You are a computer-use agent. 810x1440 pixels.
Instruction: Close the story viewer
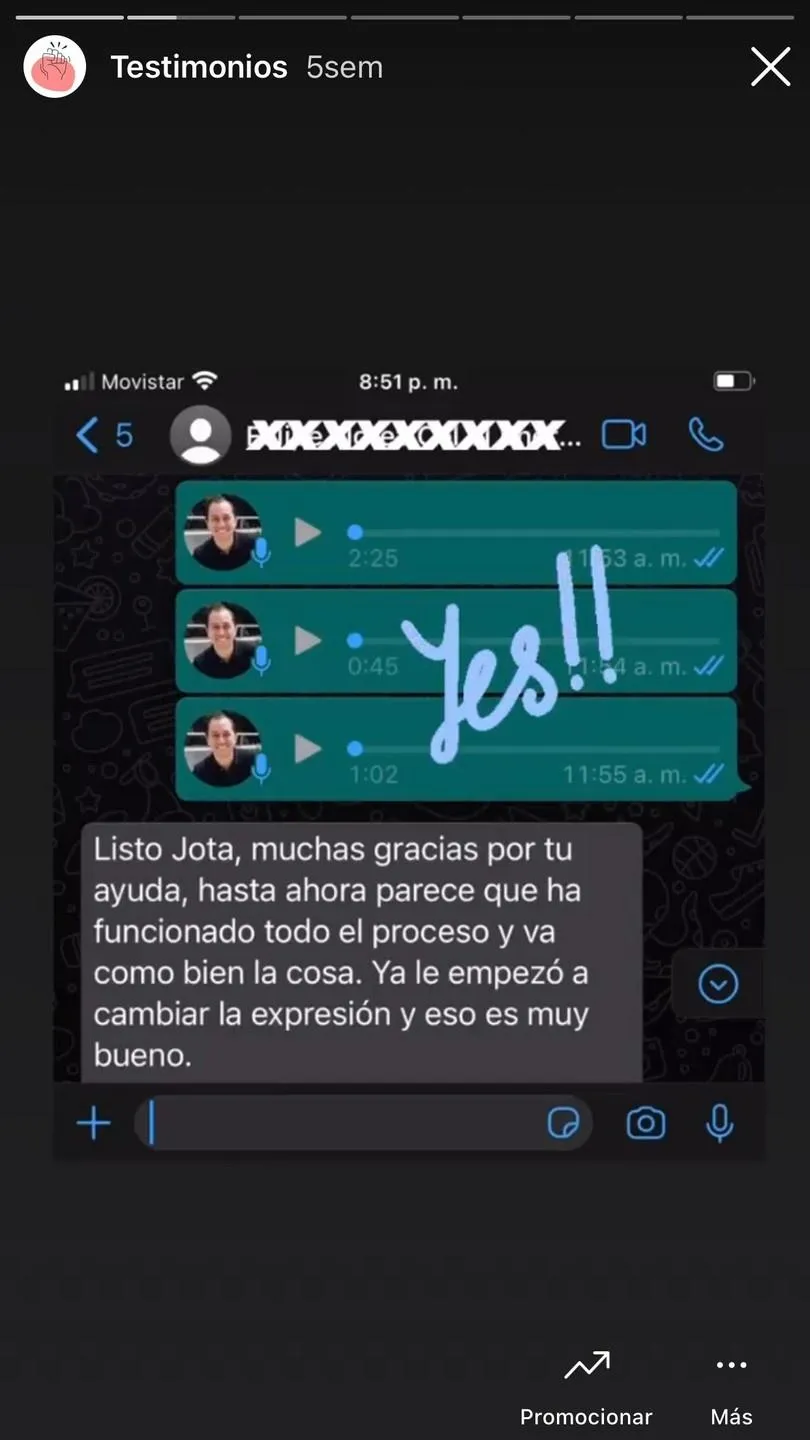point(770,67)
